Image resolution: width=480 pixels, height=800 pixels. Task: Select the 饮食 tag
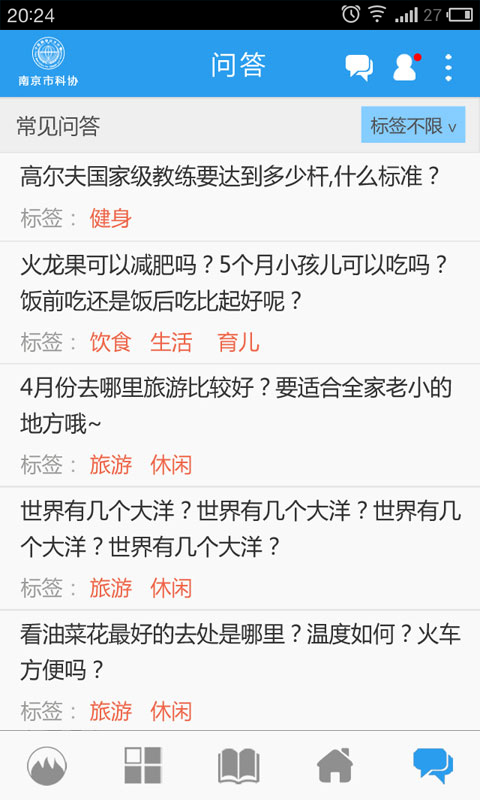(x=111, y=342)
